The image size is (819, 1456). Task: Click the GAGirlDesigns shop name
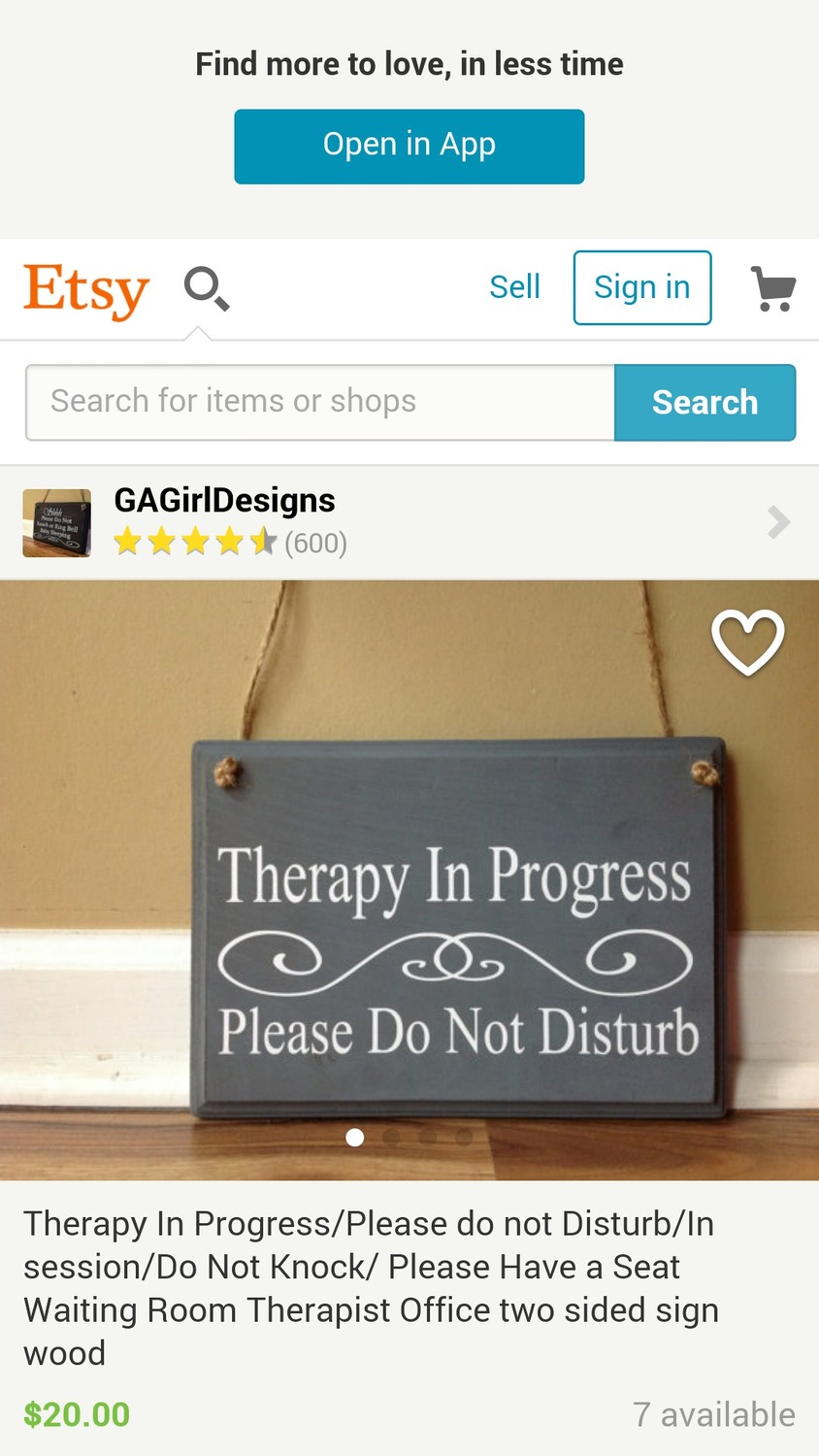point(224,500)
